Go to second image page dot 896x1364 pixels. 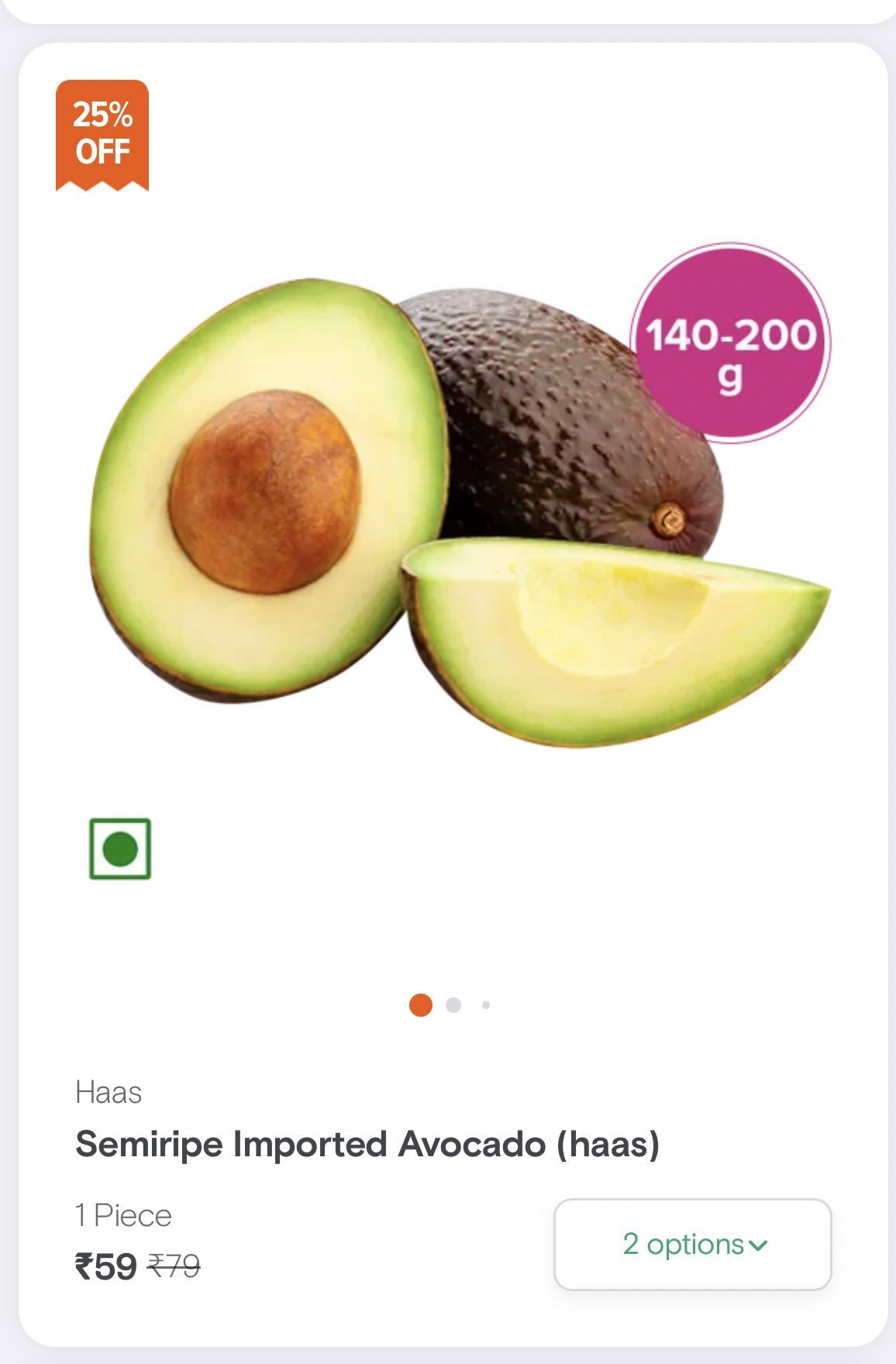click(x=453, y=1005)
